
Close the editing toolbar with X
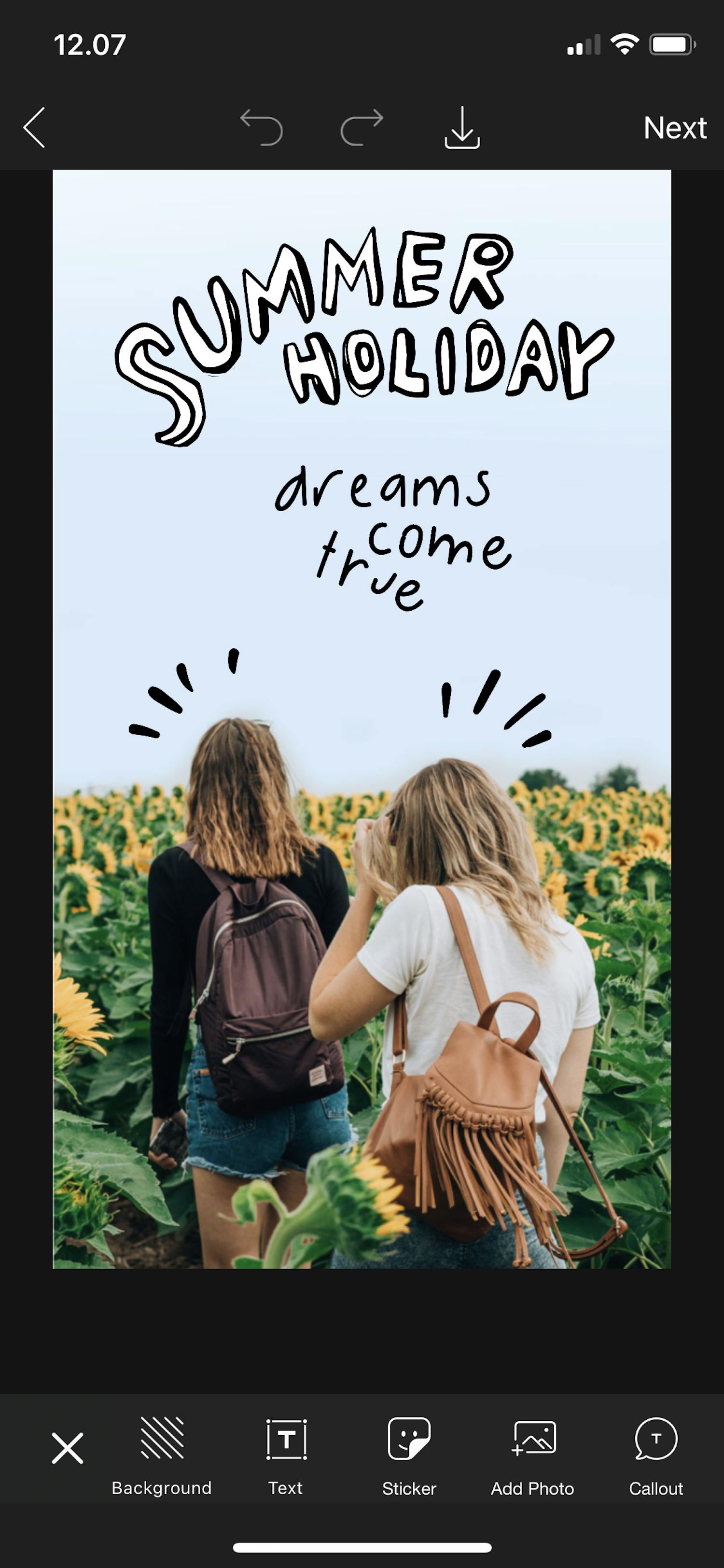(x=67, y=1447)
